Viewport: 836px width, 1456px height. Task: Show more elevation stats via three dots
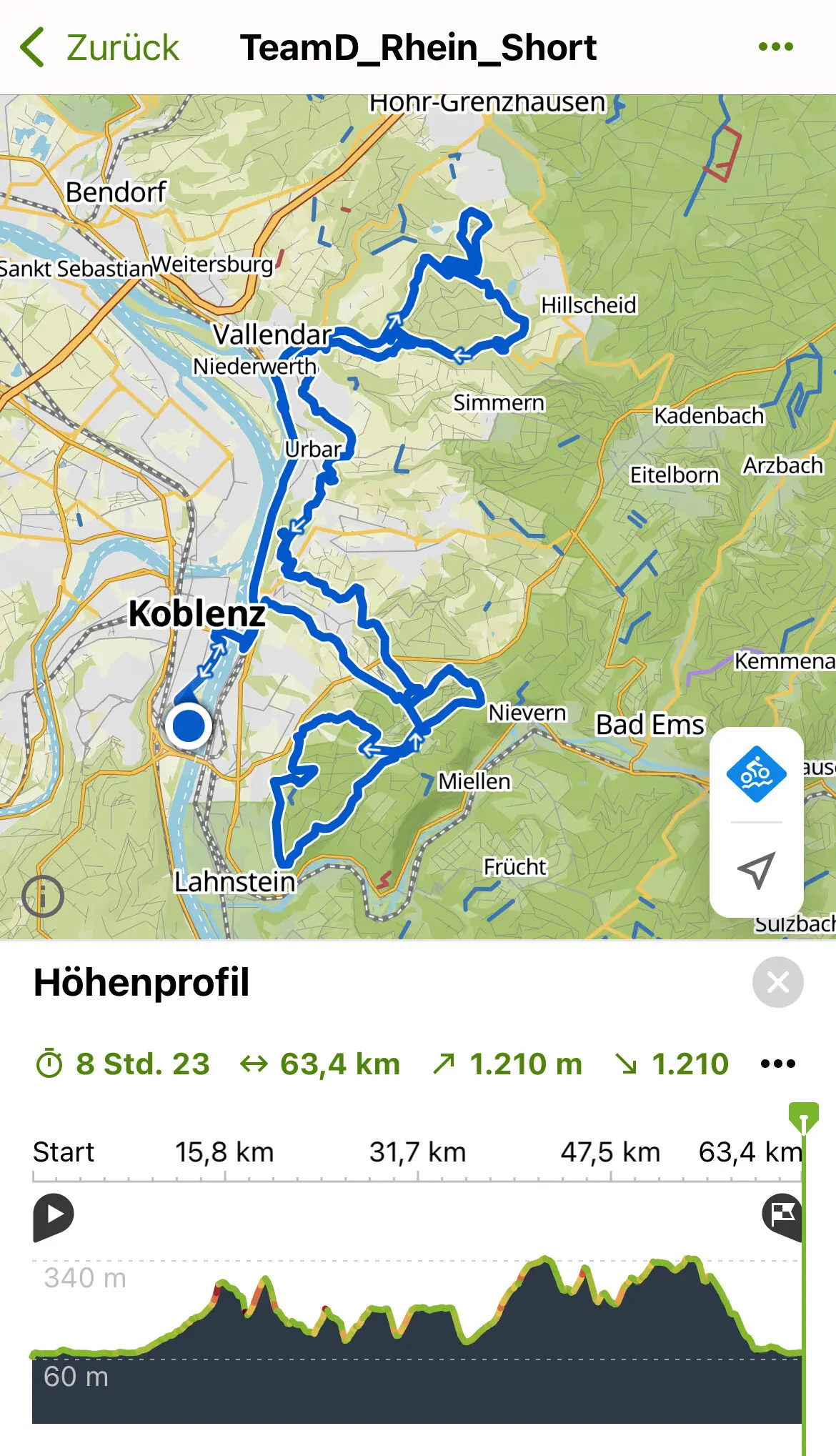(x=777, y=1064)
